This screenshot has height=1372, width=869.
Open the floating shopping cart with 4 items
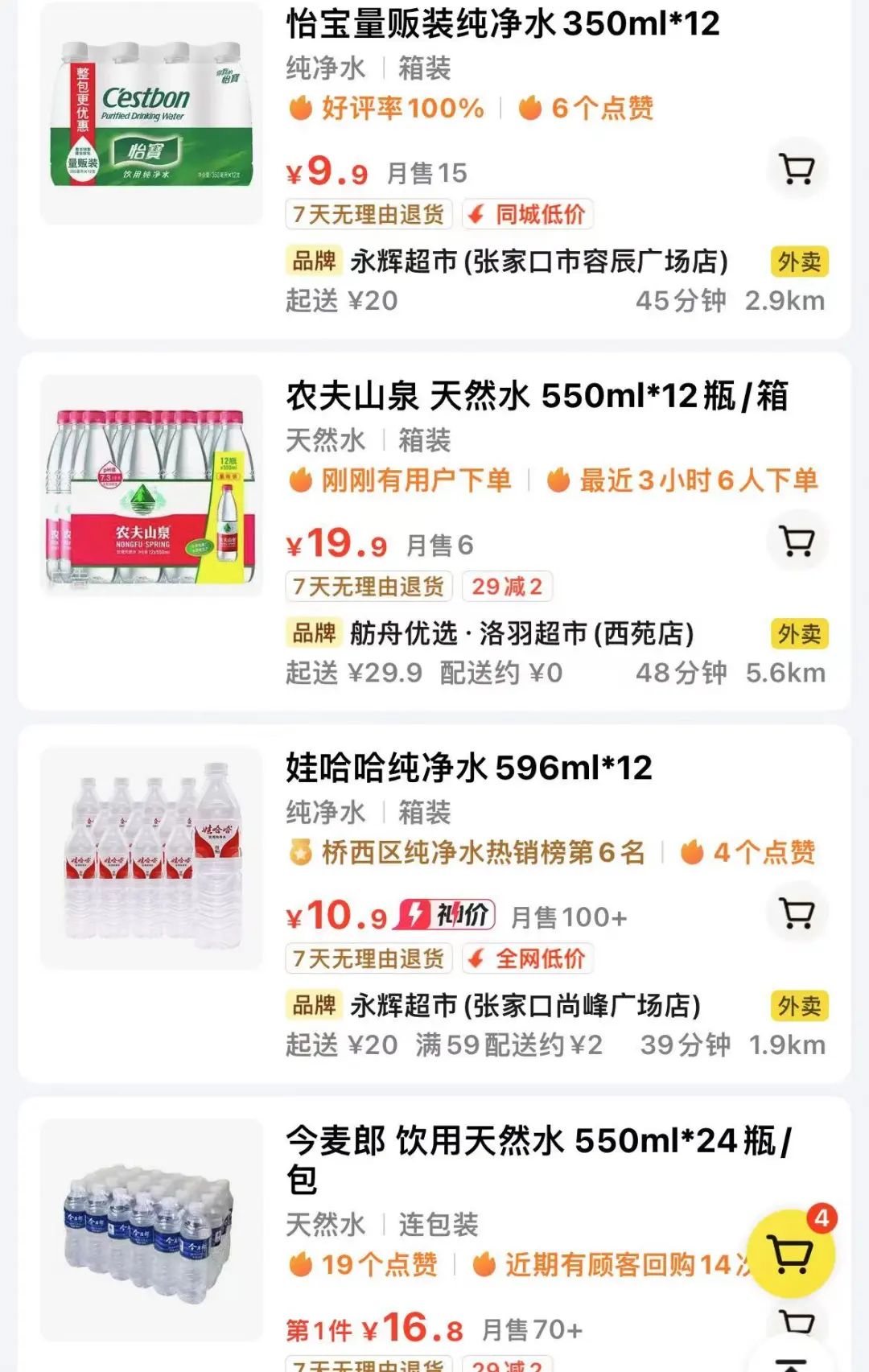click(x=791, y=1253)
